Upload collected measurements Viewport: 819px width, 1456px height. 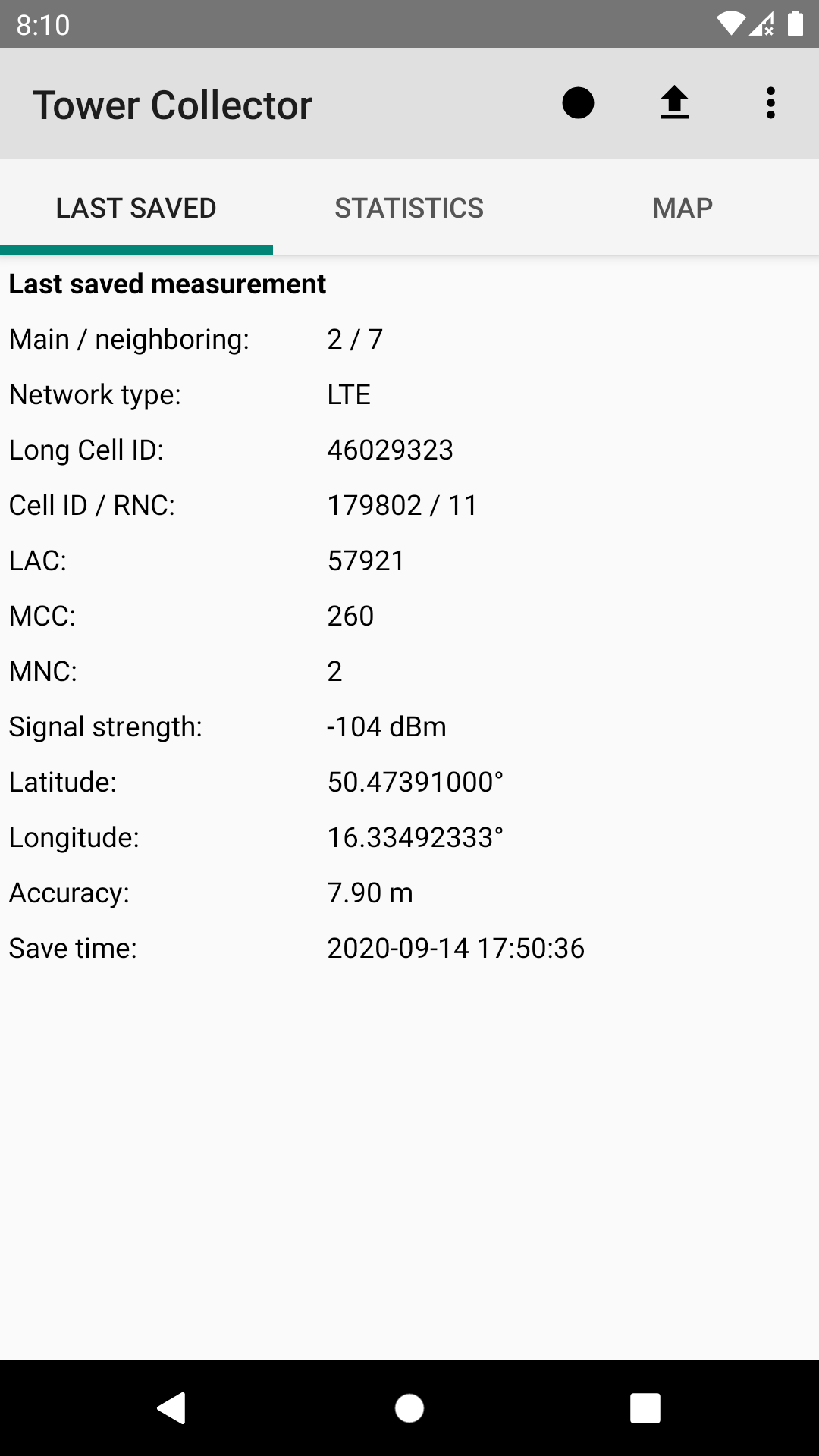click(x=674, y=103)
